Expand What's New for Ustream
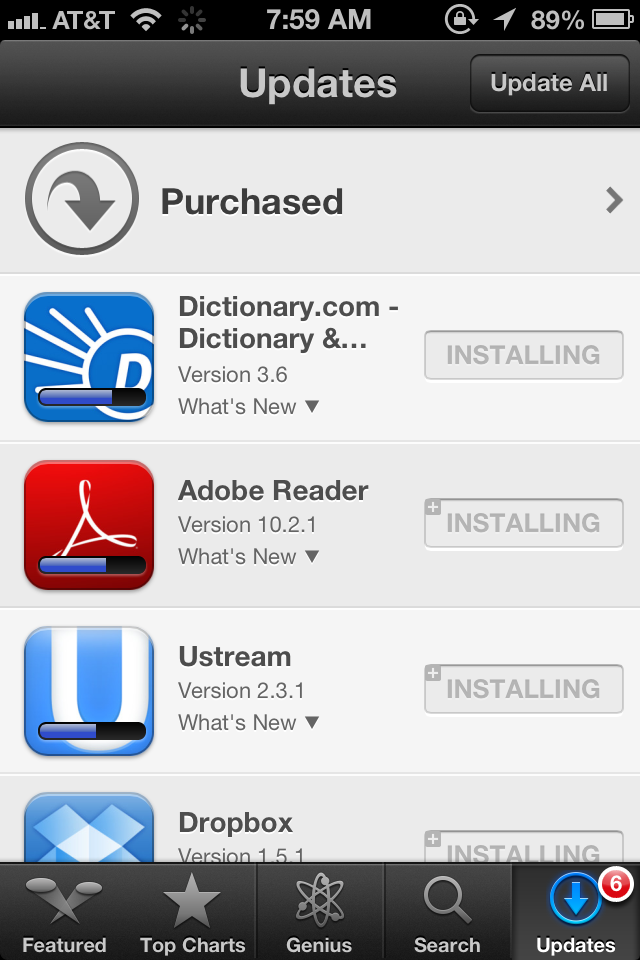 point(248,723)
